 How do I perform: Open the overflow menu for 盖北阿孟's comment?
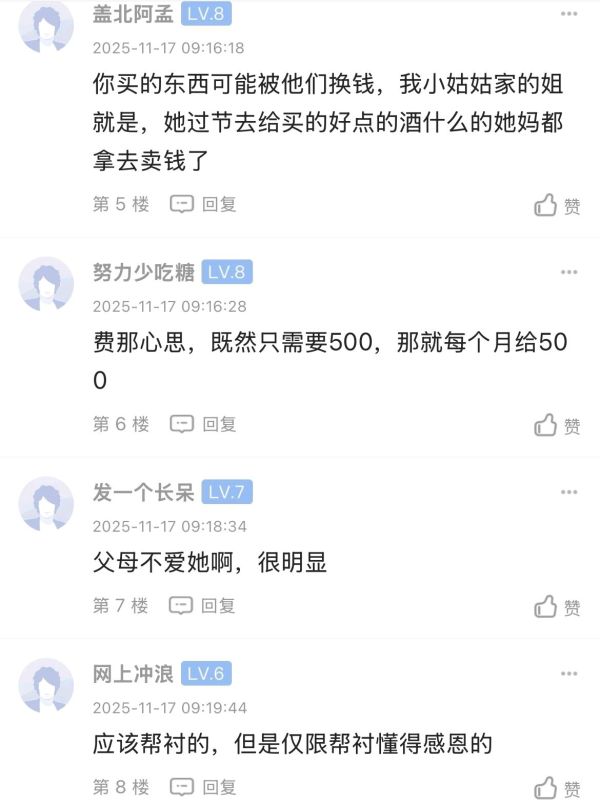pos(569,19)
